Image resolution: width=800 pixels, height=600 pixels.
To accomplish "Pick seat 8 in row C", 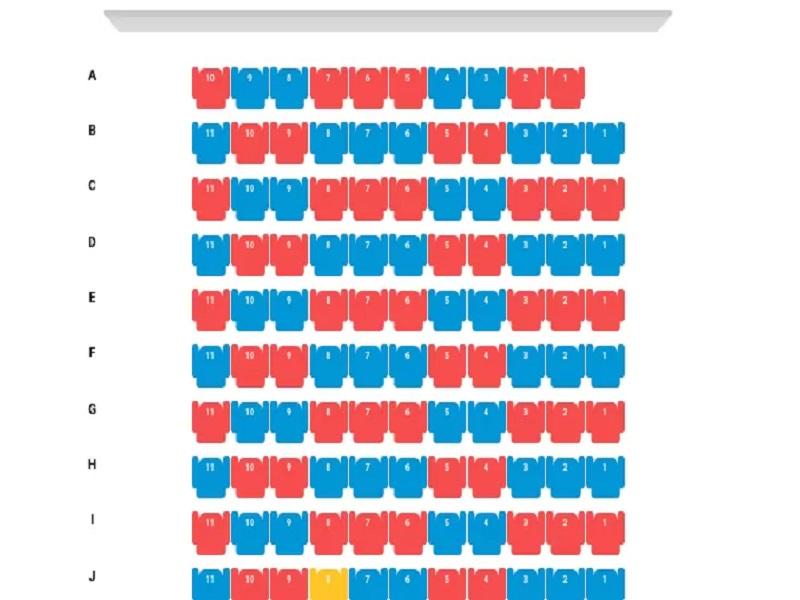I will 329,198.
